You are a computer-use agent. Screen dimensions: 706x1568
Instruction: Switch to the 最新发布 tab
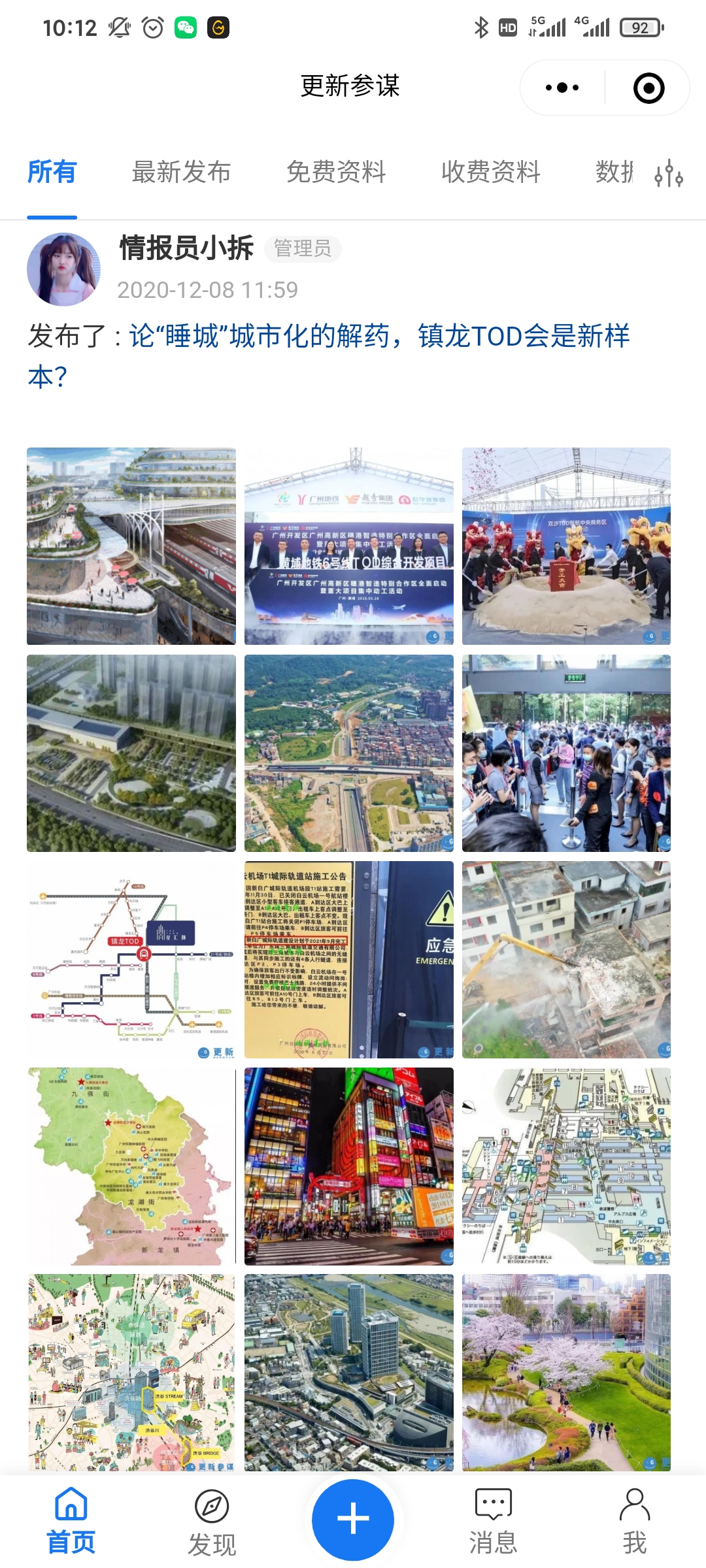181,172
